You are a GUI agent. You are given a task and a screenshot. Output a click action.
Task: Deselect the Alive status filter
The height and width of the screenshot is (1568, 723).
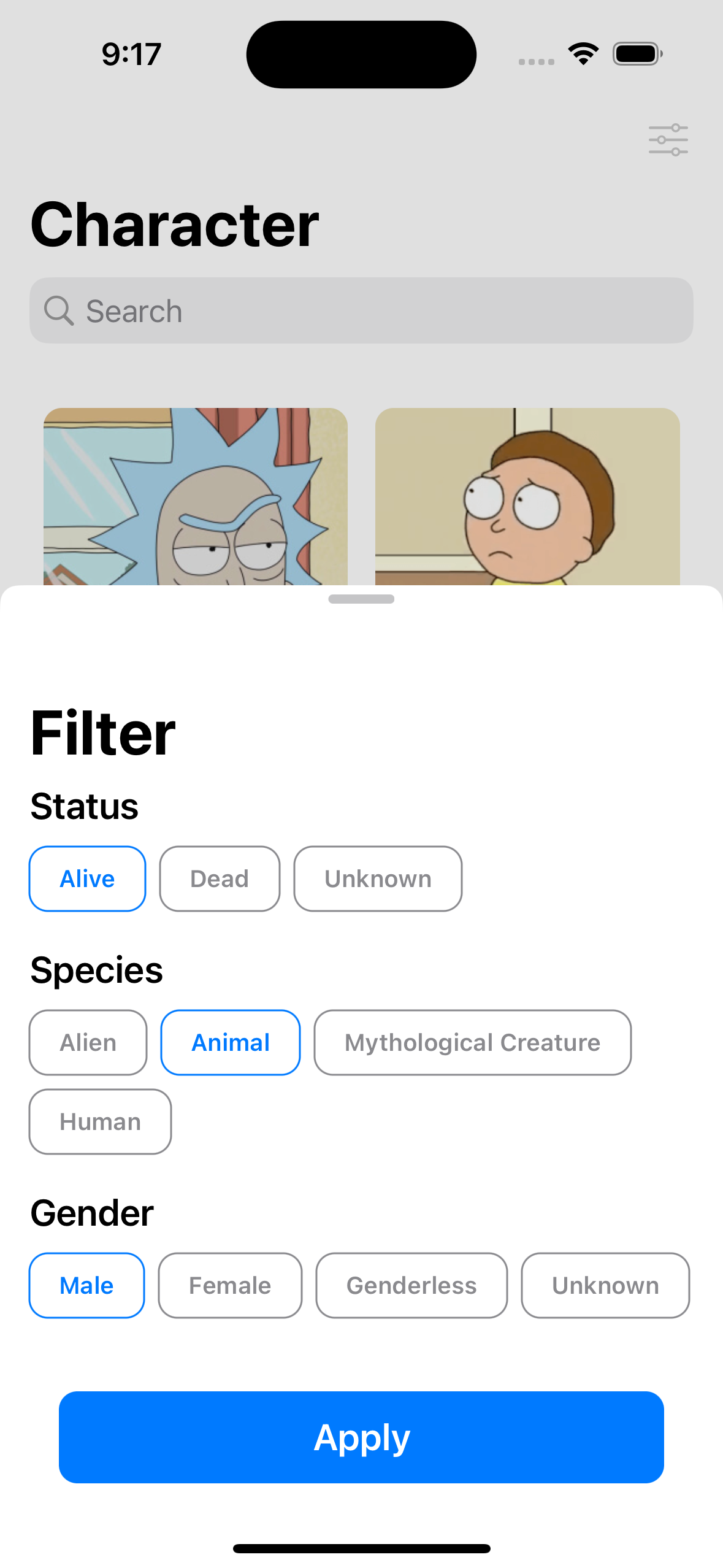pyautogui.click(x=86, y=878)
